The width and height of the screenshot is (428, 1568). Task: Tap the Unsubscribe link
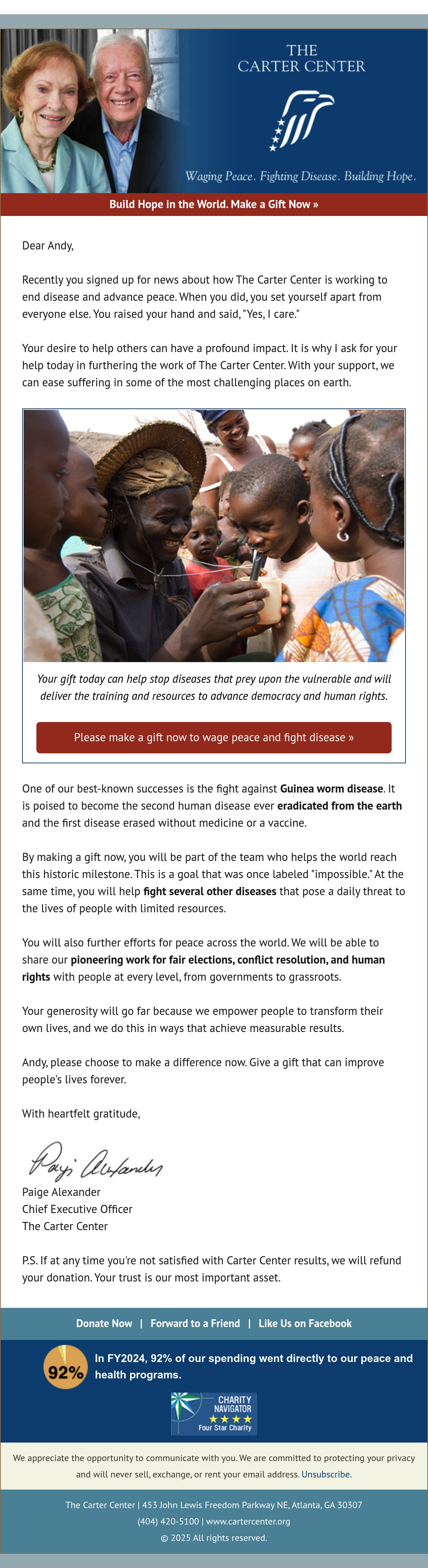[x=326, y=1474]
